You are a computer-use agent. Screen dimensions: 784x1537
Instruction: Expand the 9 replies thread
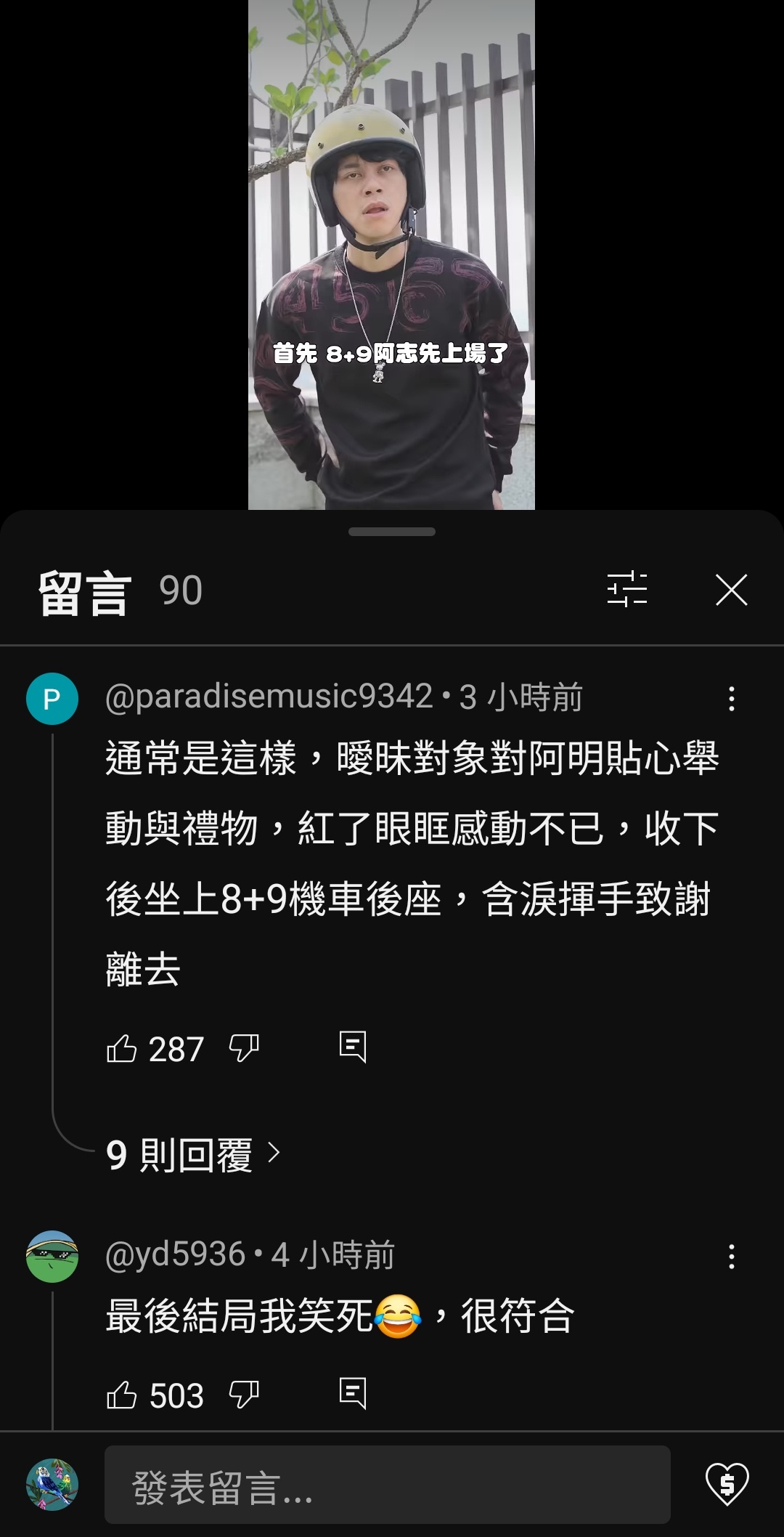pyautogui.click(x=192, y=1154)
